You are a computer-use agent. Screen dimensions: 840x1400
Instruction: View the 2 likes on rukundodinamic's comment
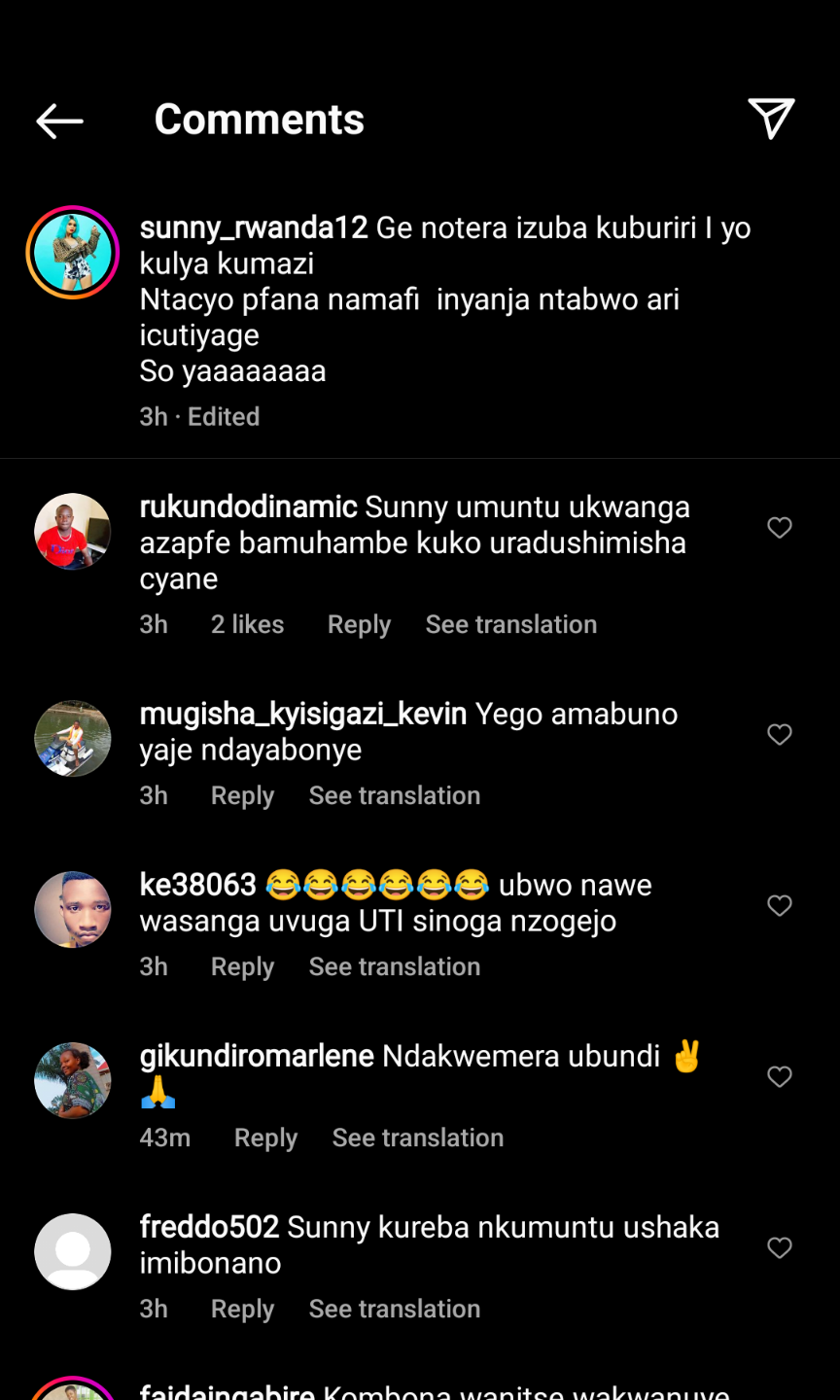[x=247, y=624]
